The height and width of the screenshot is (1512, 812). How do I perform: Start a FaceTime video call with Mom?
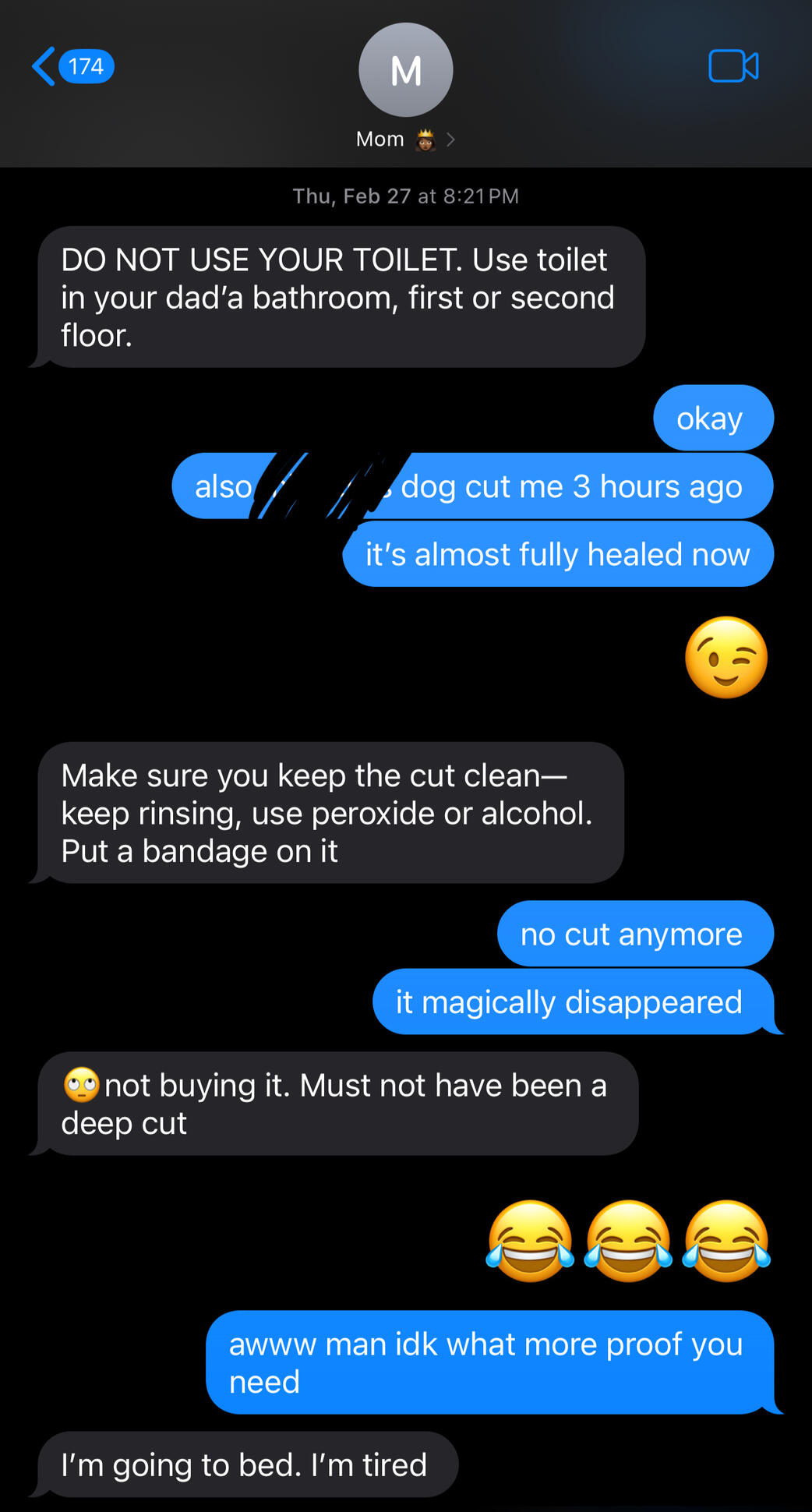click(733, 66)
